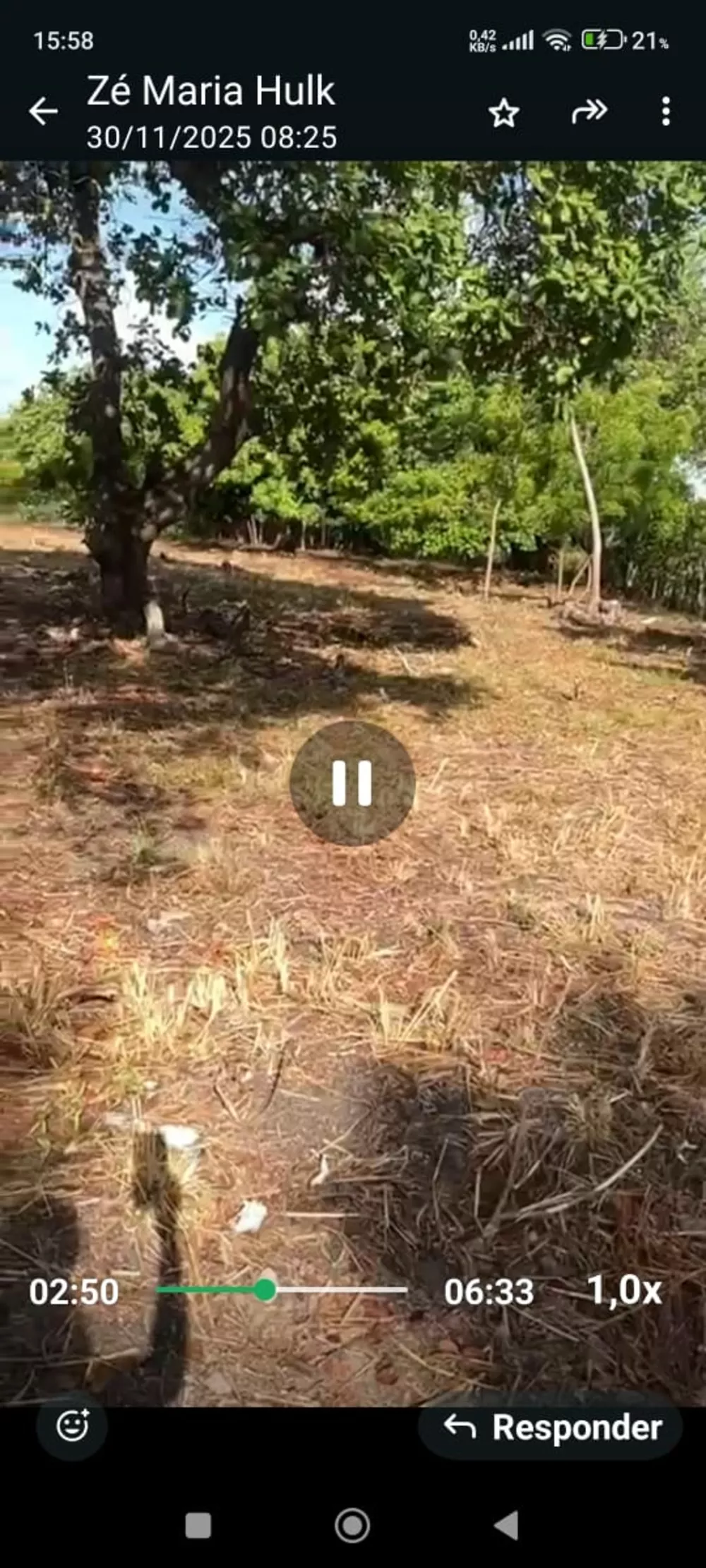Screen dimensions: 706x1568
Task: Open the three-dot overflow menu
Action: click(x=665, y=111)
